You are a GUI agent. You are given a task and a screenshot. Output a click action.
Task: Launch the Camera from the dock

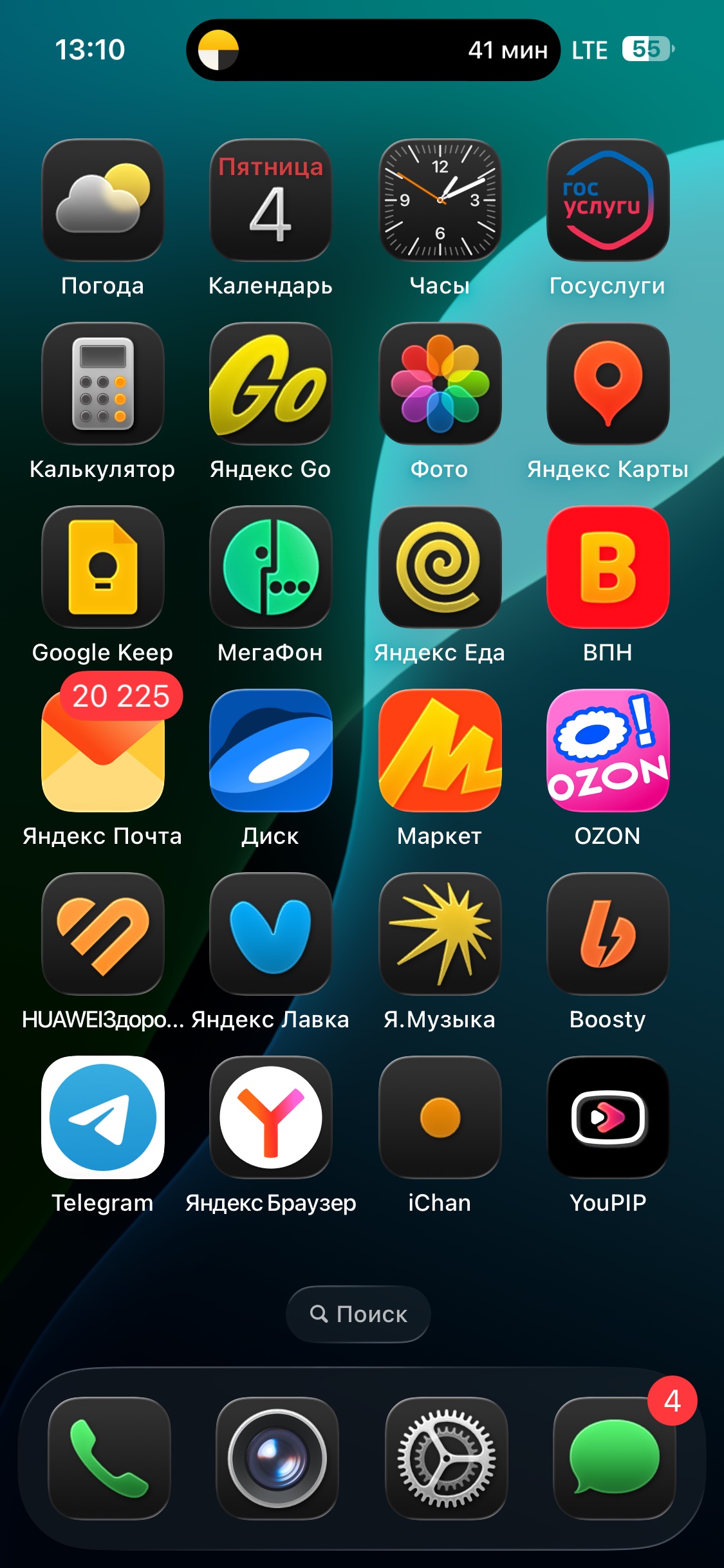tap(277, 1458)
